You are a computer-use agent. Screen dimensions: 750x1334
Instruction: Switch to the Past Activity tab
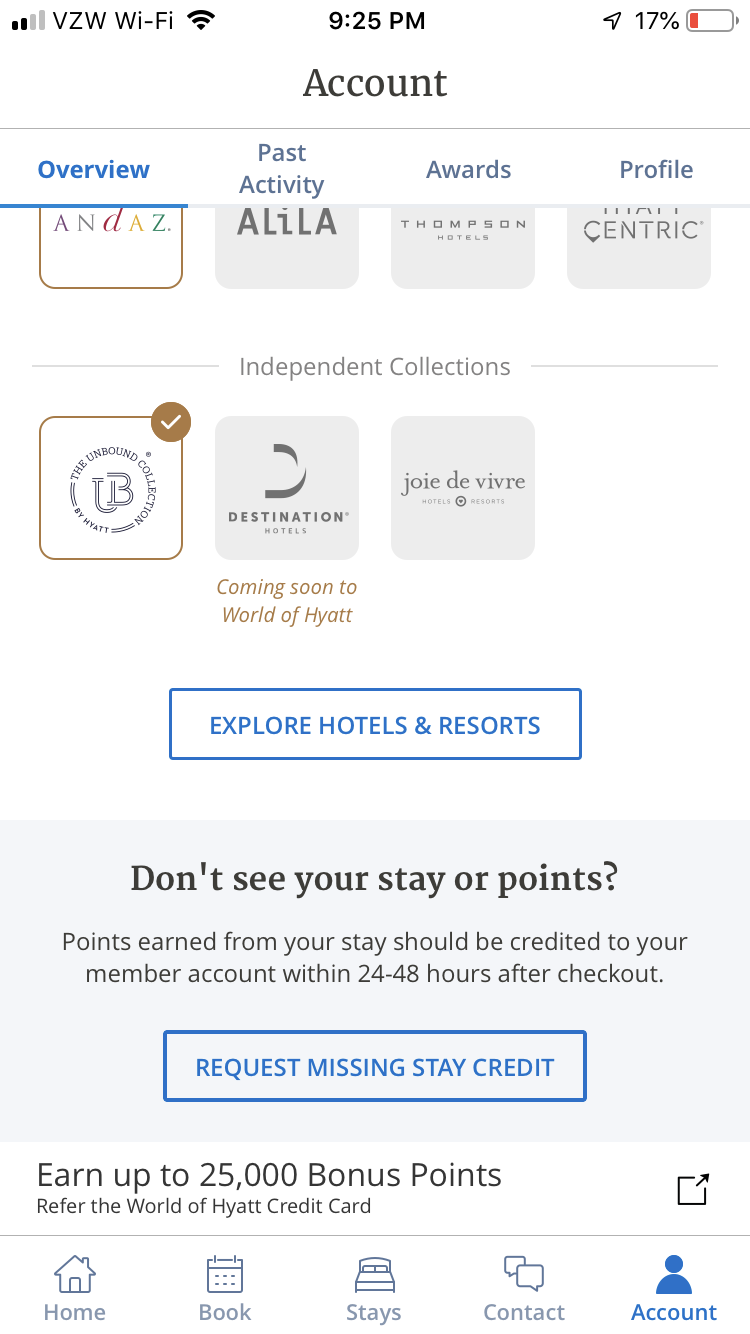click(281, 168)
